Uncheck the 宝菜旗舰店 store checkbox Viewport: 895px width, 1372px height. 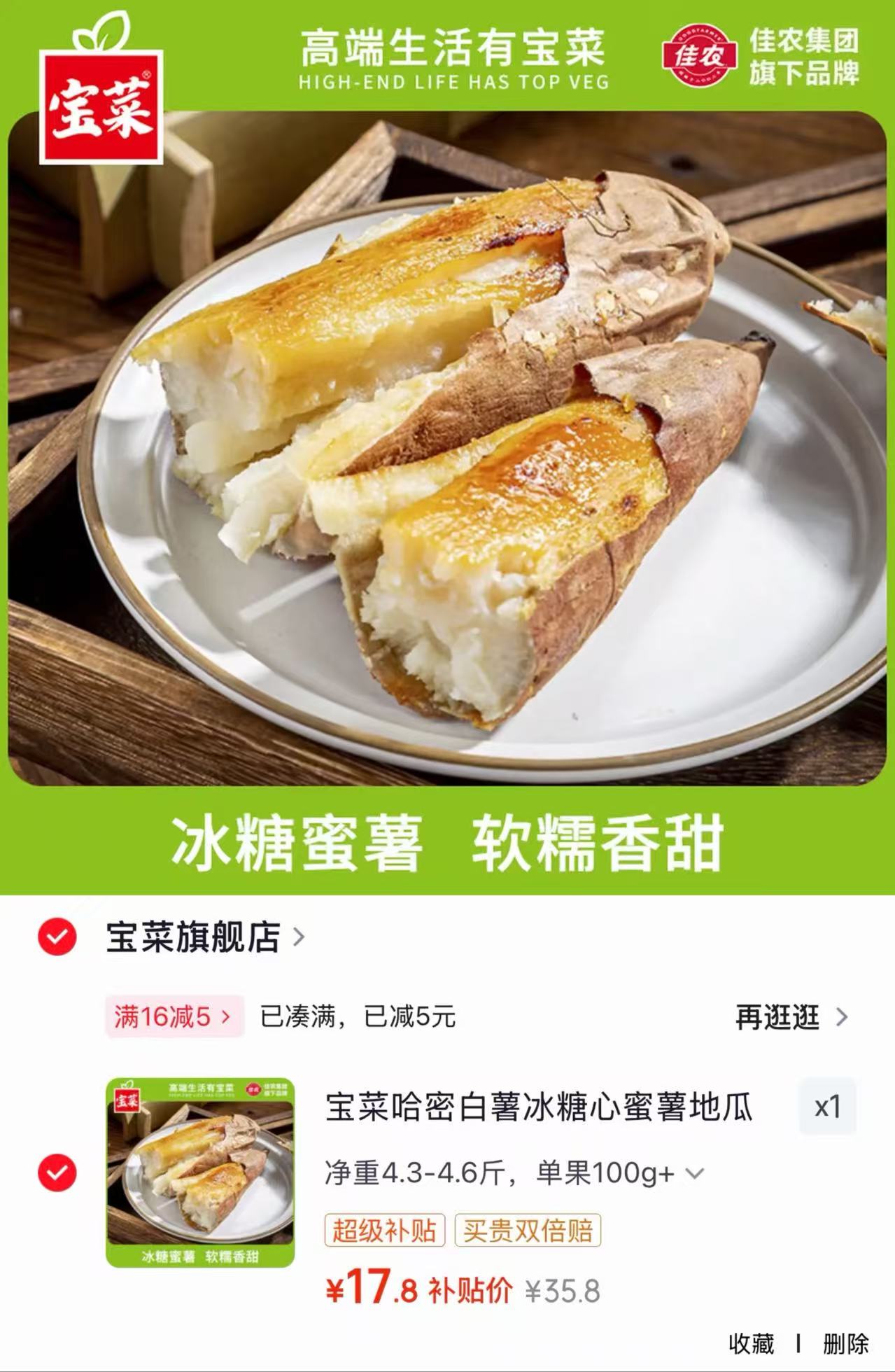(57, 936)
